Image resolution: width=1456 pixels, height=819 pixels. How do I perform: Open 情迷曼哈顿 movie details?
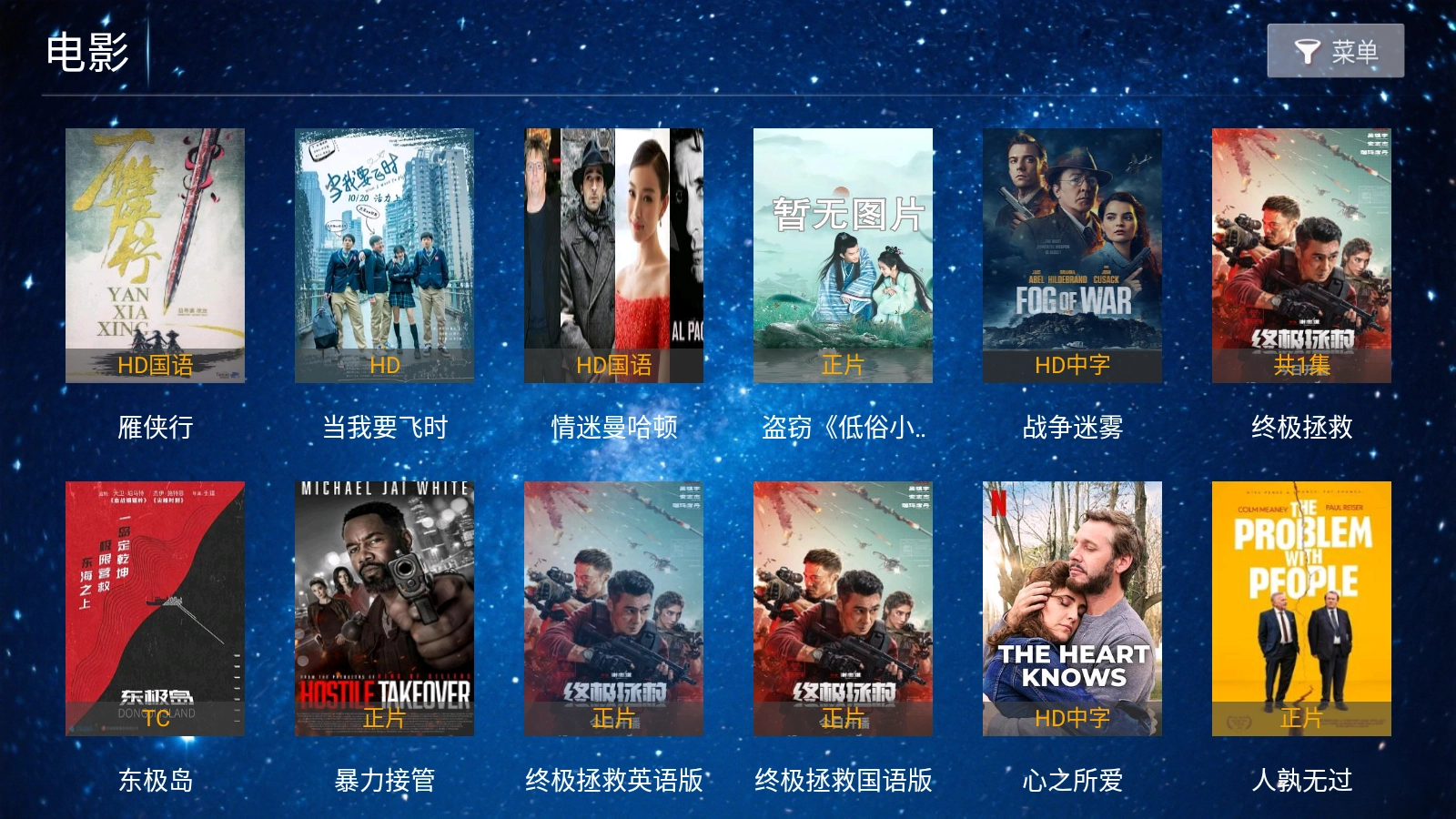[613, 255]
